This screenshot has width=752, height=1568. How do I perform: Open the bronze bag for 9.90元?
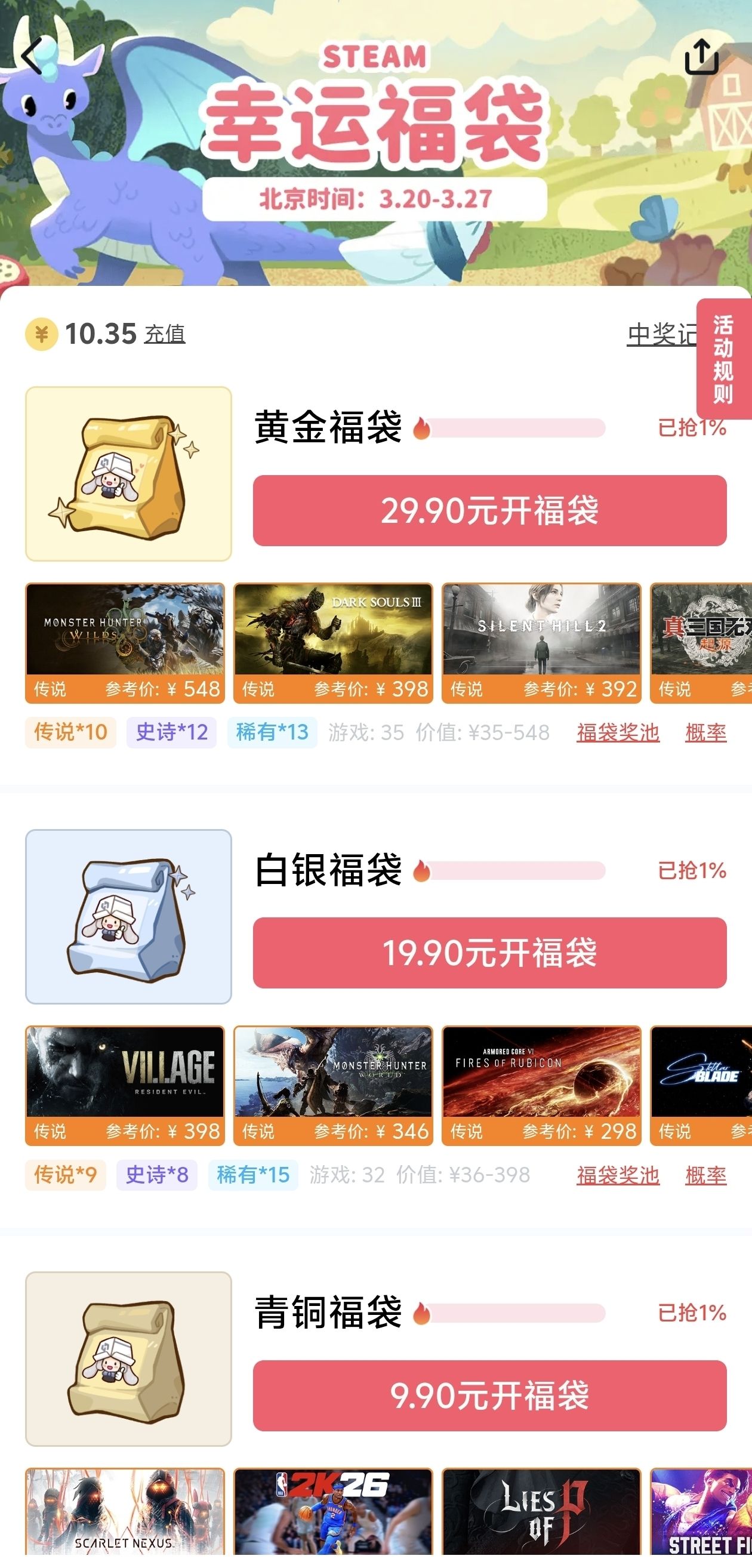click(x=489, y=1395)
